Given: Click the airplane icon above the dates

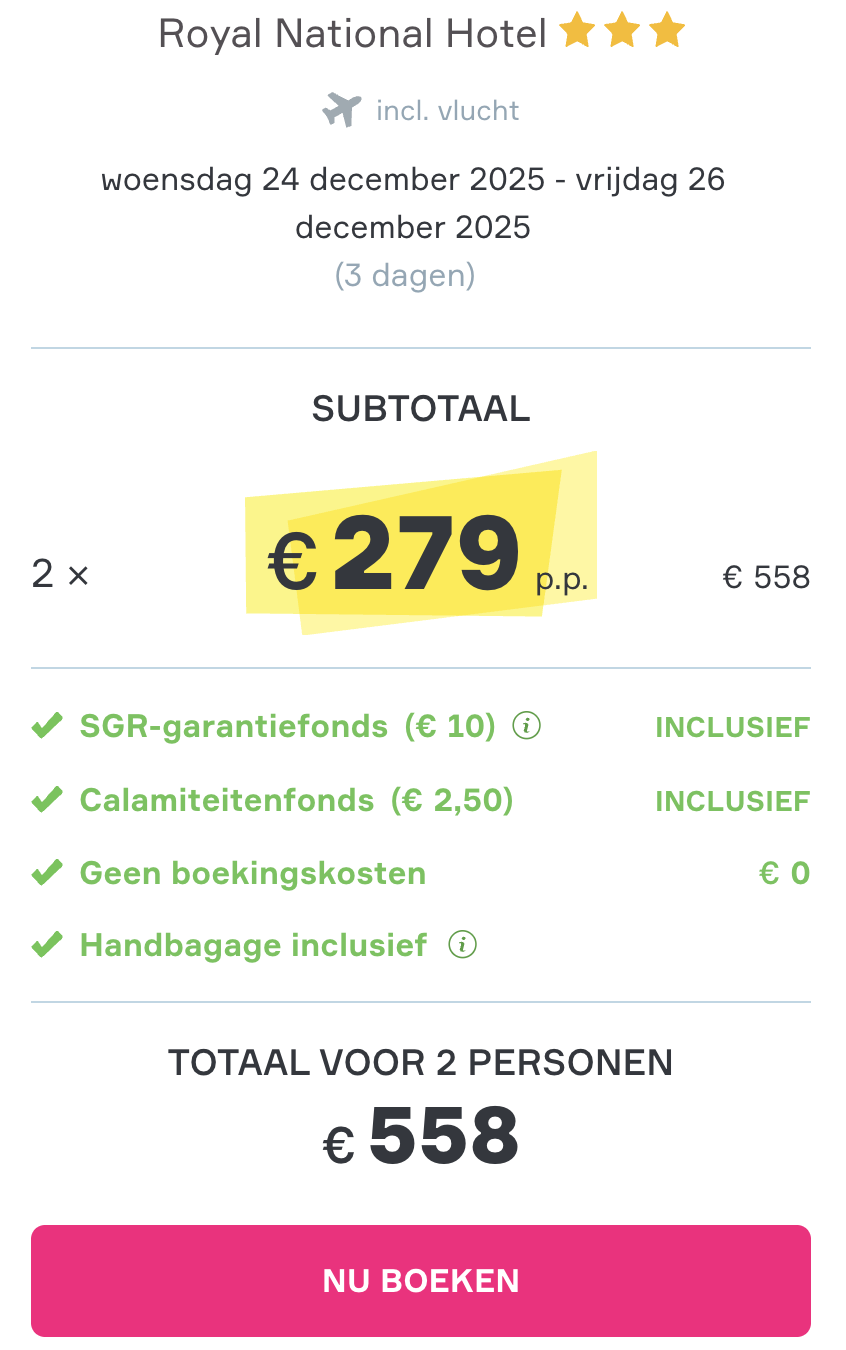Looking at the screenshot, I should 343,108.
